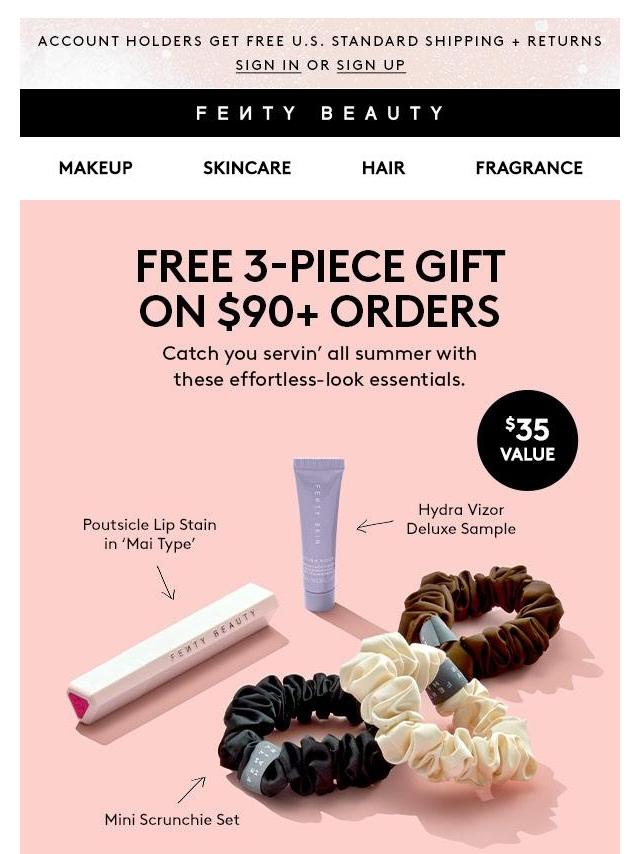This screenshot has width=640, height=854.
Task: Open the Sign Up link
Action: 370,65
